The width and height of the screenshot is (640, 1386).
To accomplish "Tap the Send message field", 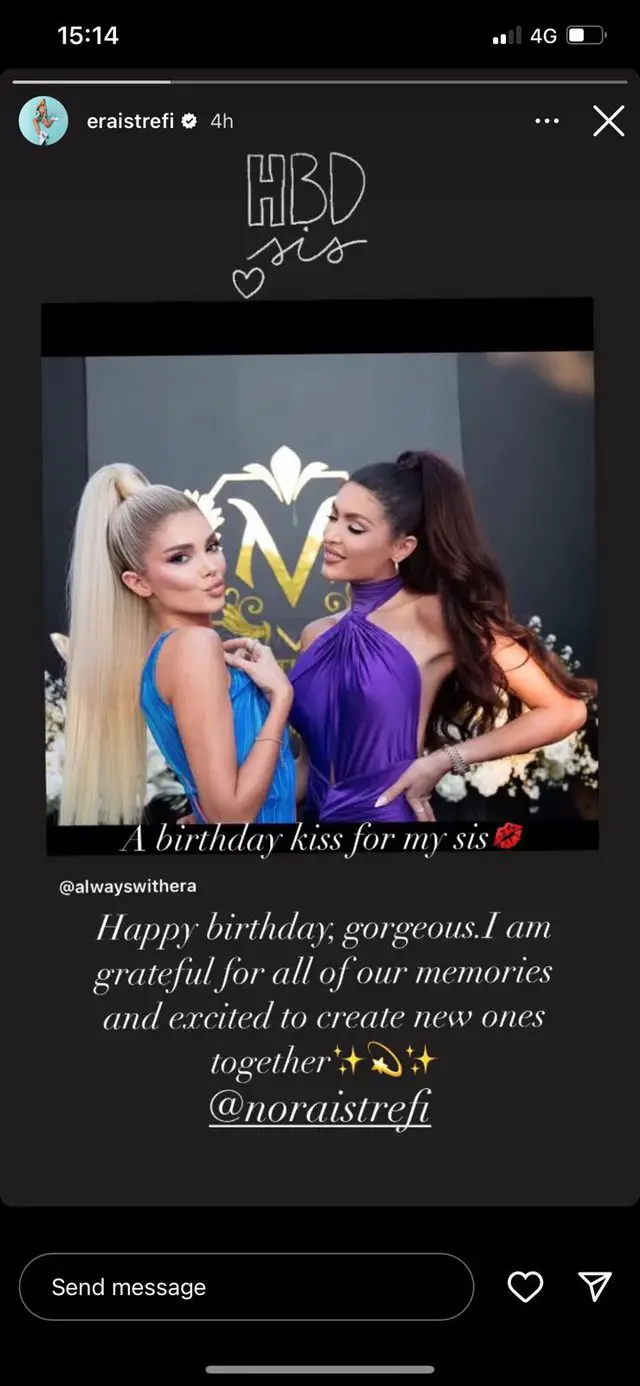I will [245, 1287].
